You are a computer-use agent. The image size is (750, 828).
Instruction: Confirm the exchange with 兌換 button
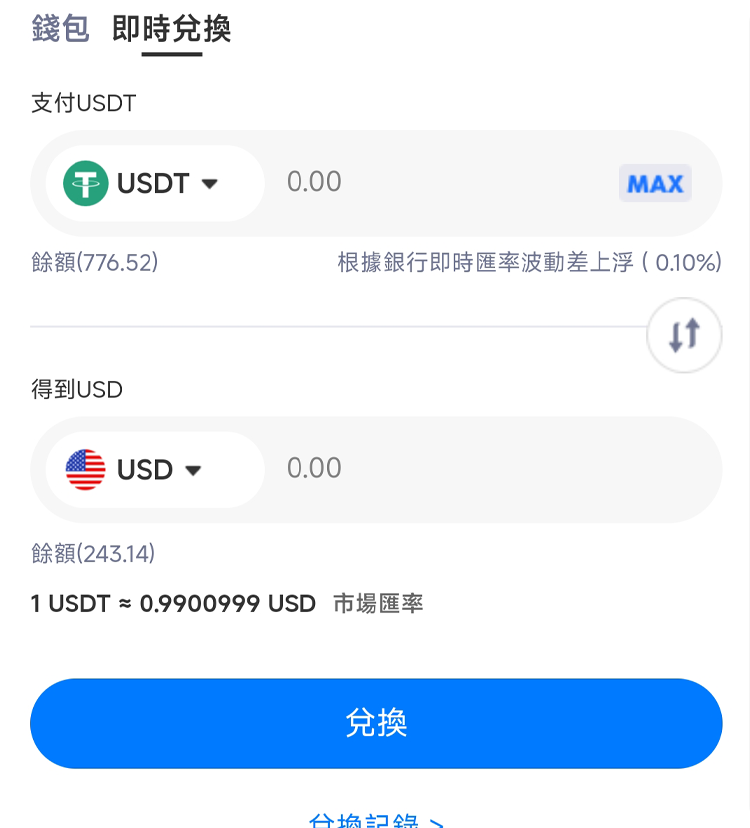[376, 723]
